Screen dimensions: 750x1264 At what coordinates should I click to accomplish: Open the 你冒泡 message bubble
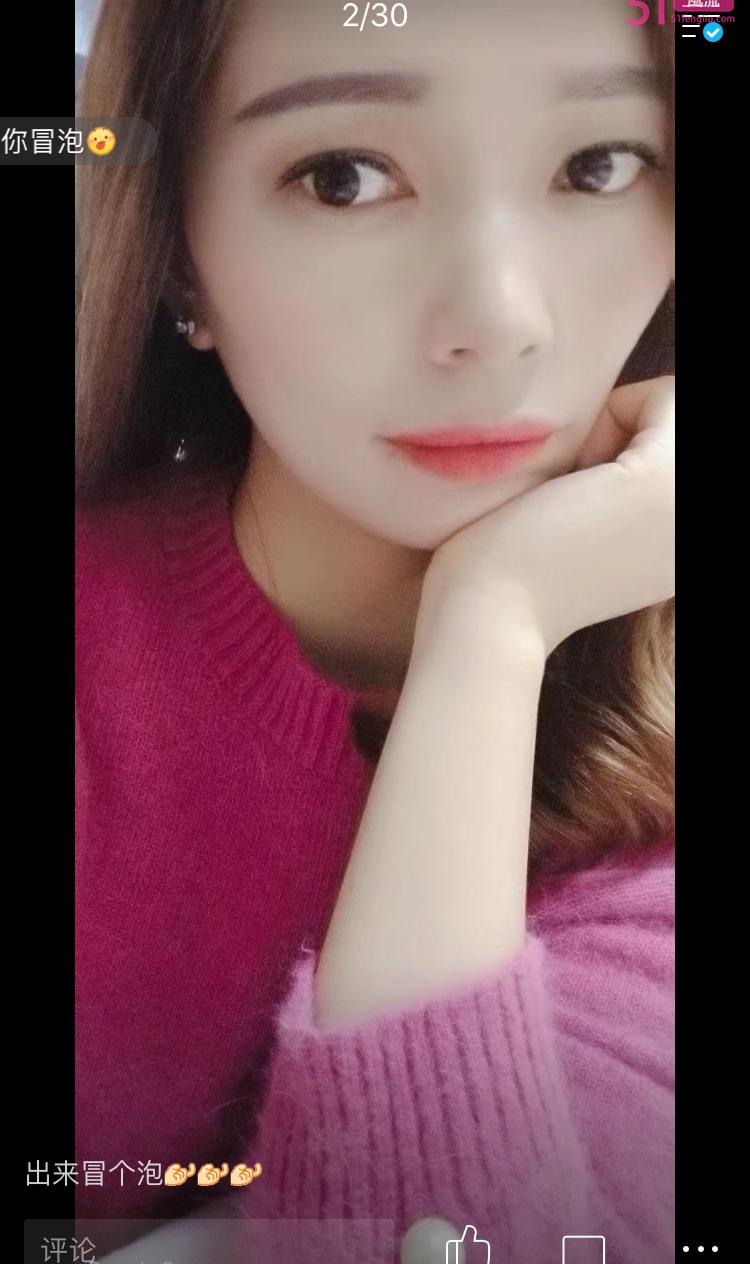click(x=55, y=141)
